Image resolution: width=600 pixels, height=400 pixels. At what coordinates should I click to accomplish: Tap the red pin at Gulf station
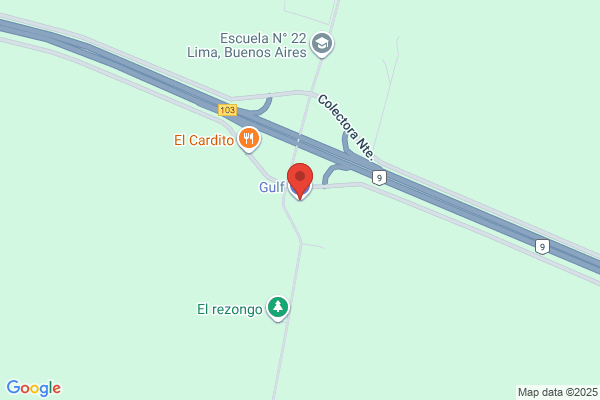(x=300, y=181)
